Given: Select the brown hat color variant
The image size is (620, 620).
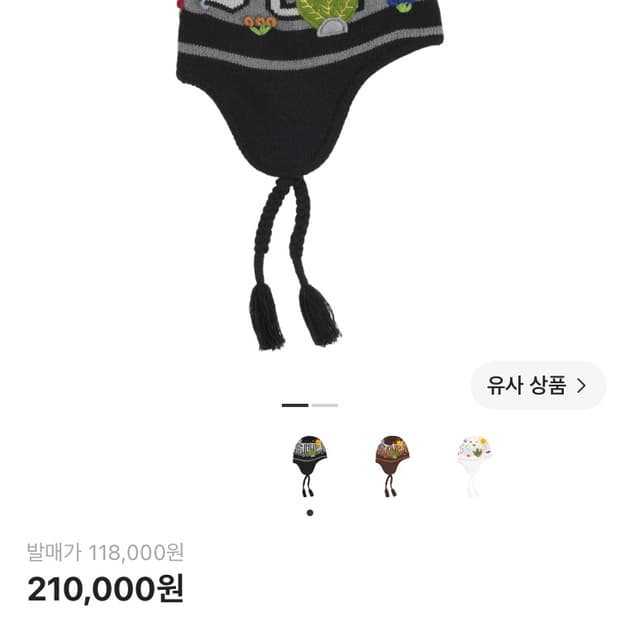Looking at the screenshot, I should (392, 467).
